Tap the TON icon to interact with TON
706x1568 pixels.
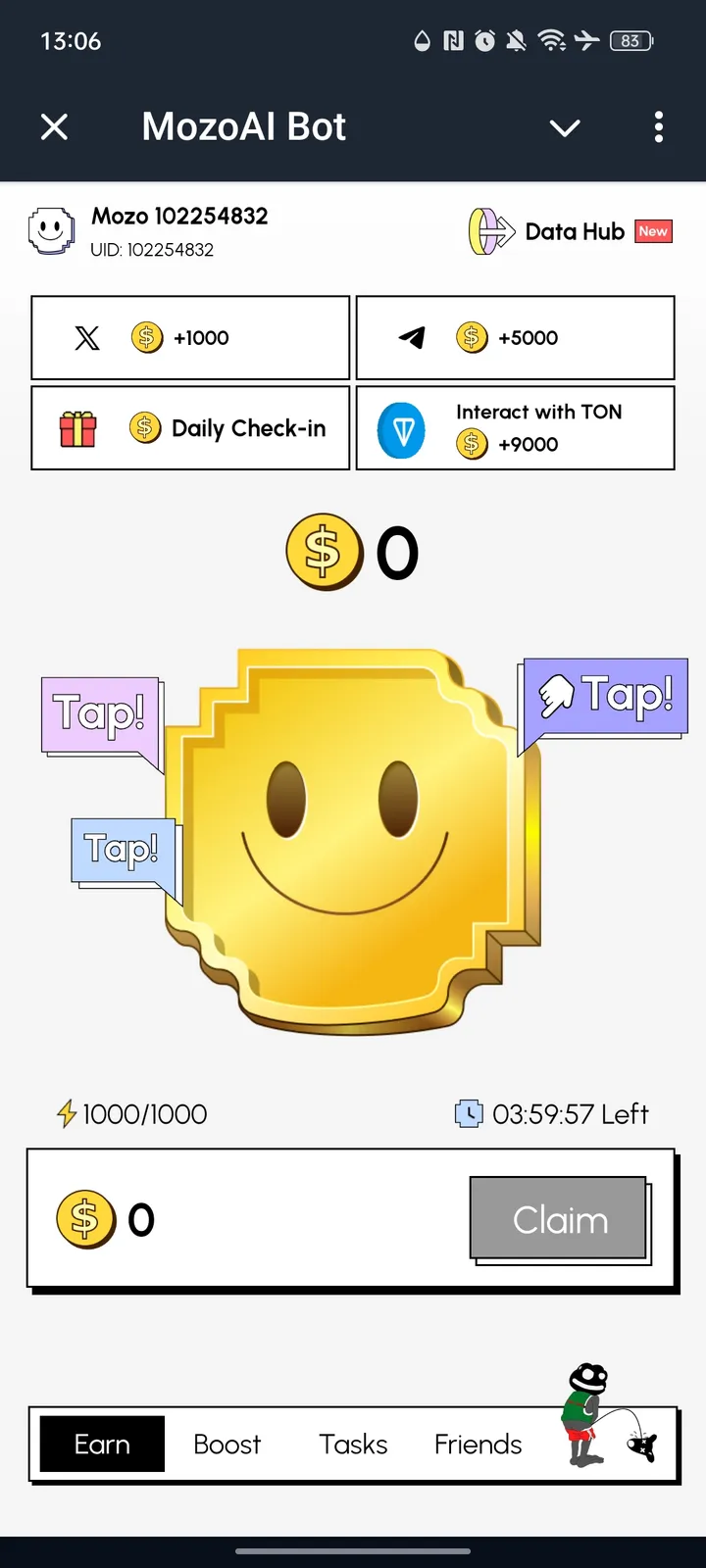pos(400,428)
